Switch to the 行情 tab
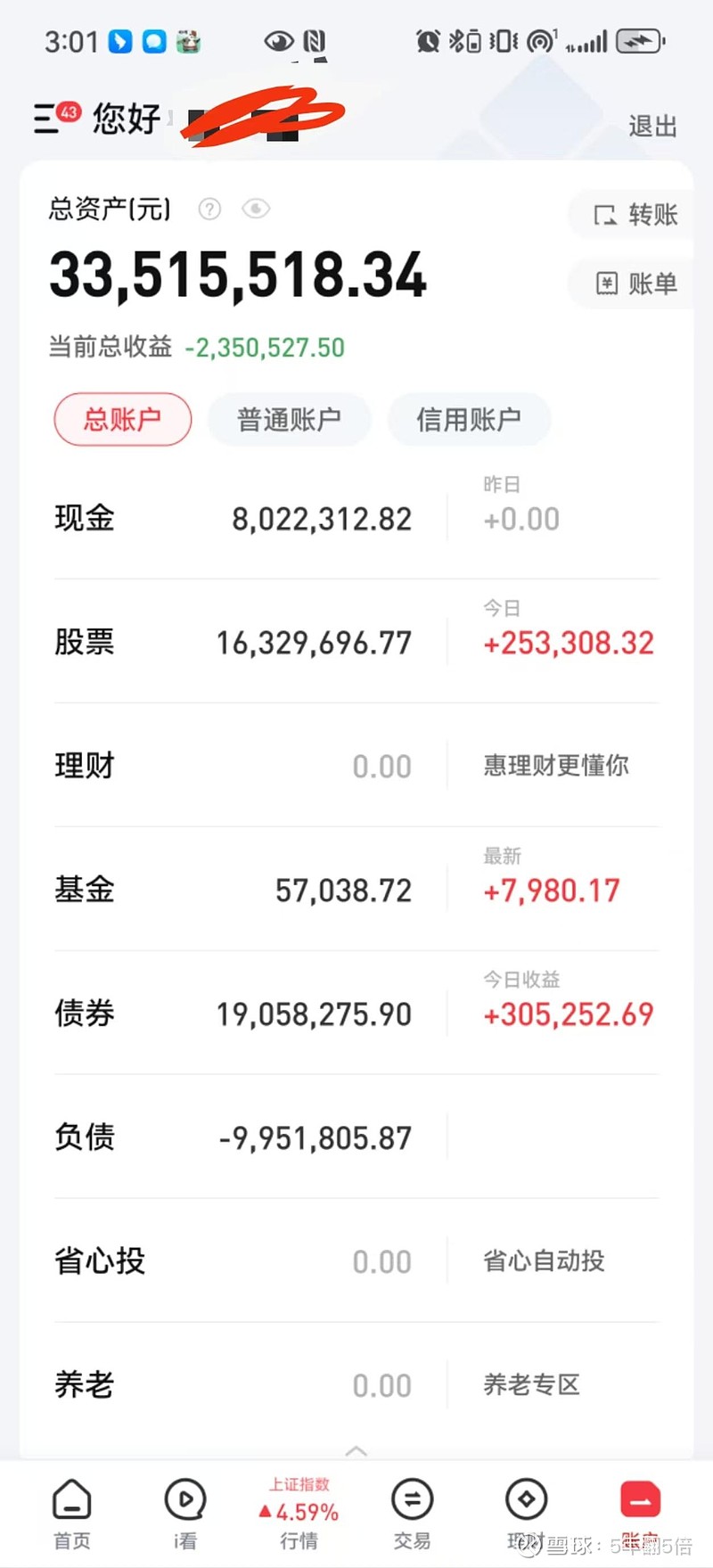Image resolution: width=713 pixels, height=1568 pixels. pos(299,1515)
